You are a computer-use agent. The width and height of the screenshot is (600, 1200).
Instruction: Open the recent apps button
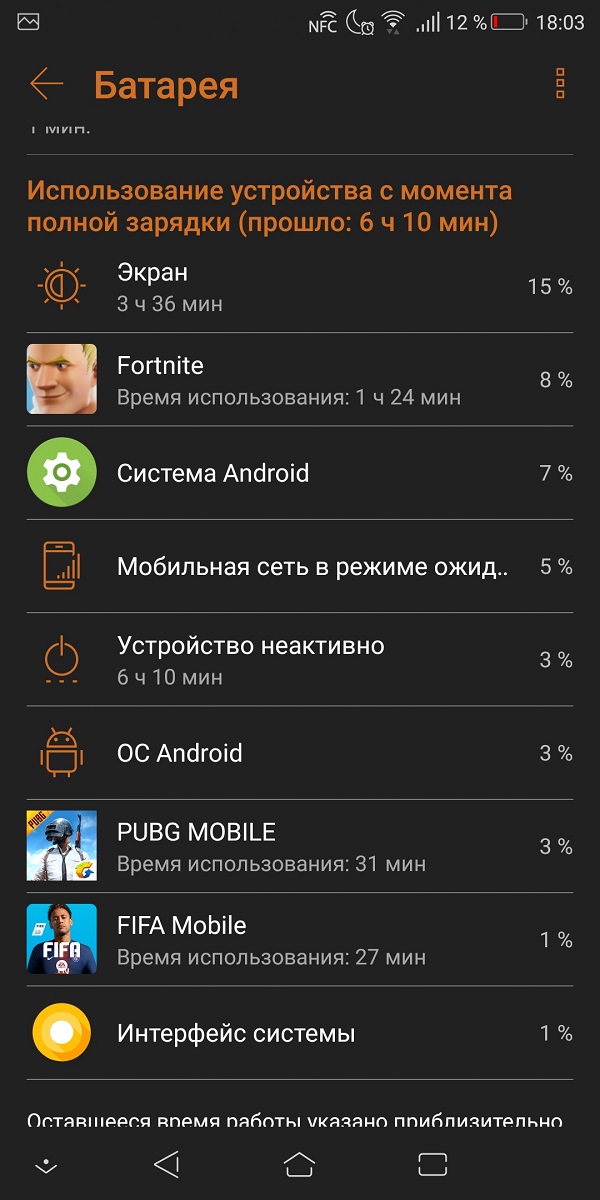click(432, 1164)
